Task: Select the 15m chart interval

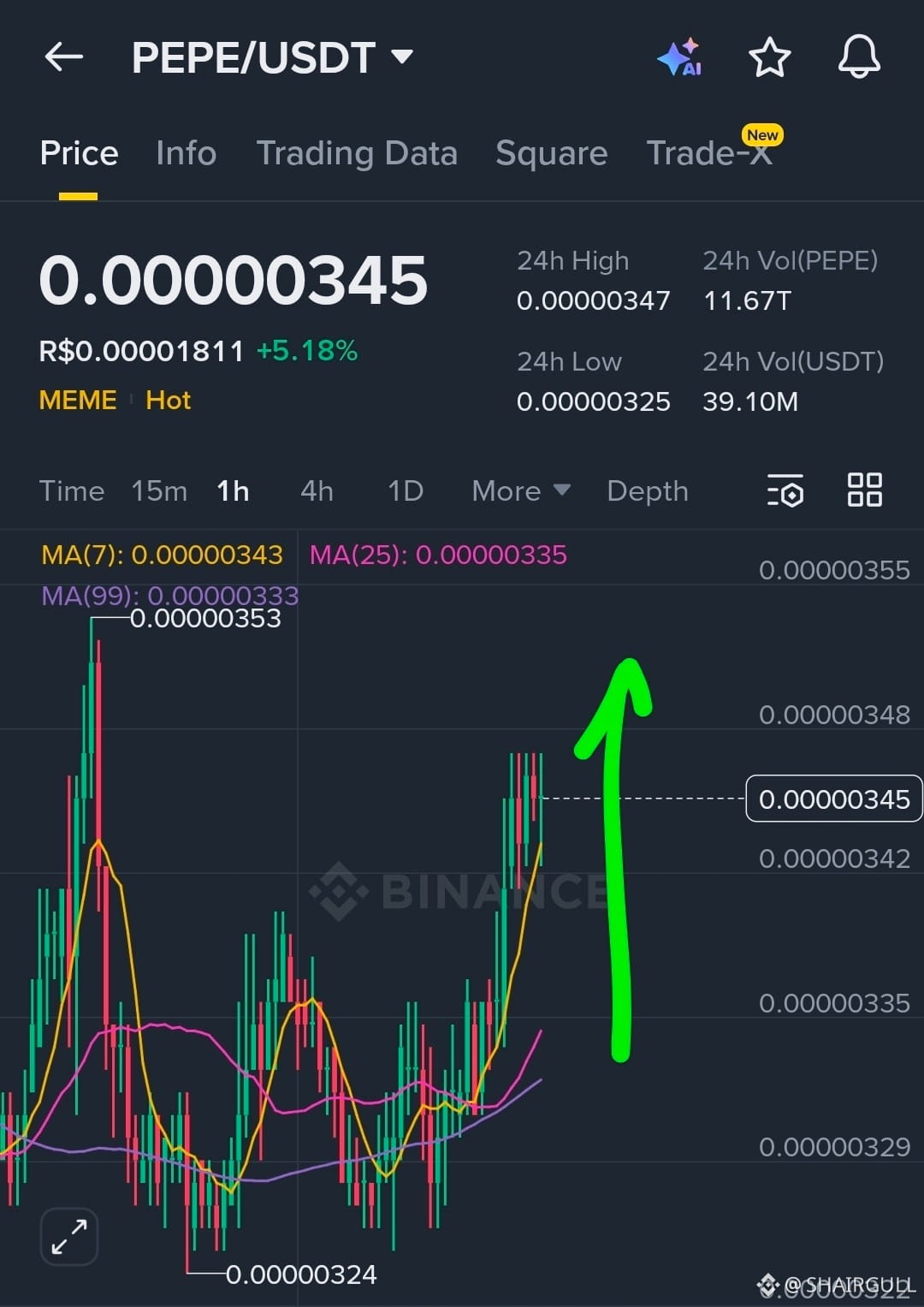Action: [159, 491]
